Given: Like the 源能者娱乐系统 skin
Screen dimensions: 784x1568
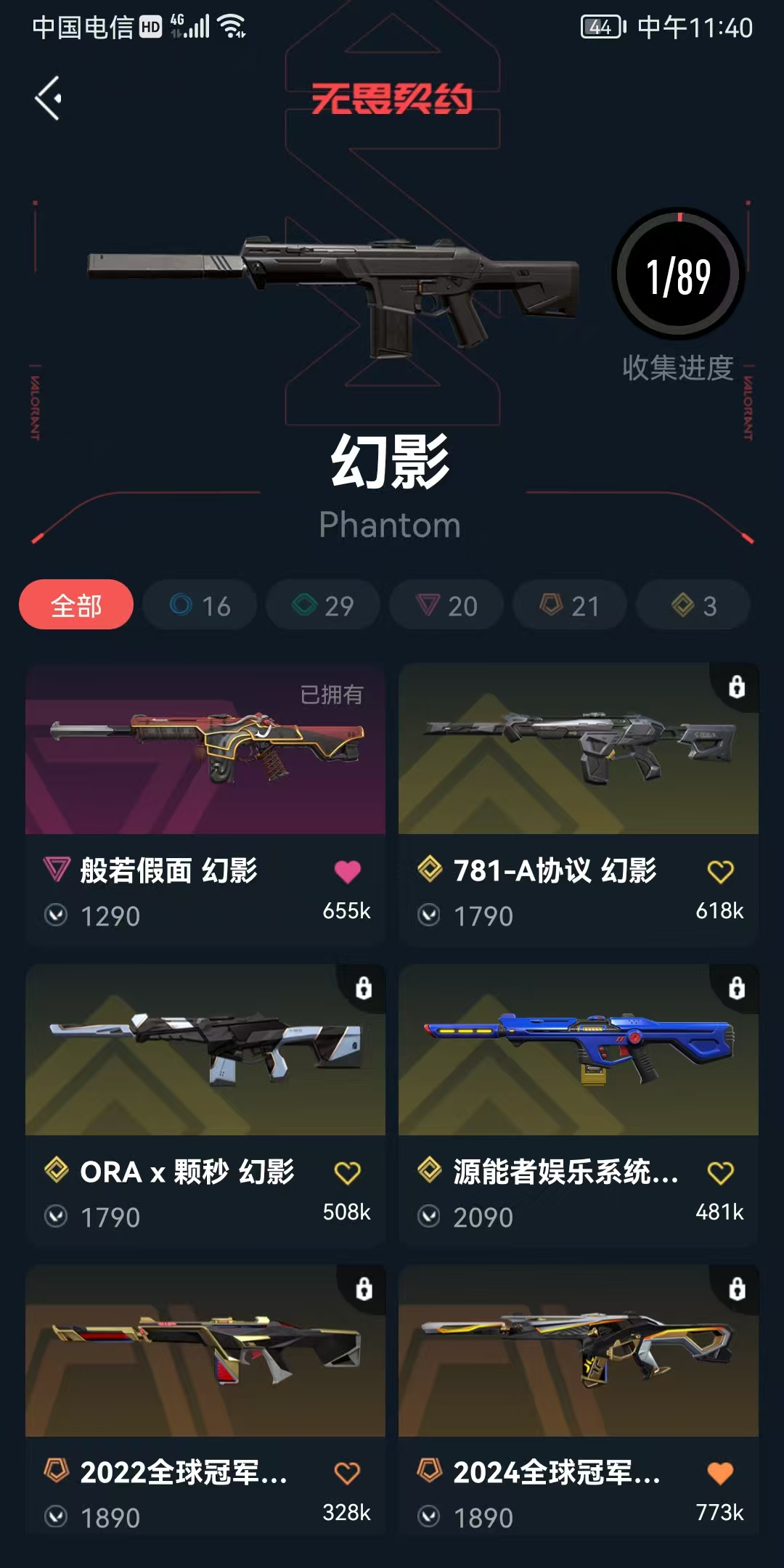Looking at the screenshot, I should point(721,1172).
